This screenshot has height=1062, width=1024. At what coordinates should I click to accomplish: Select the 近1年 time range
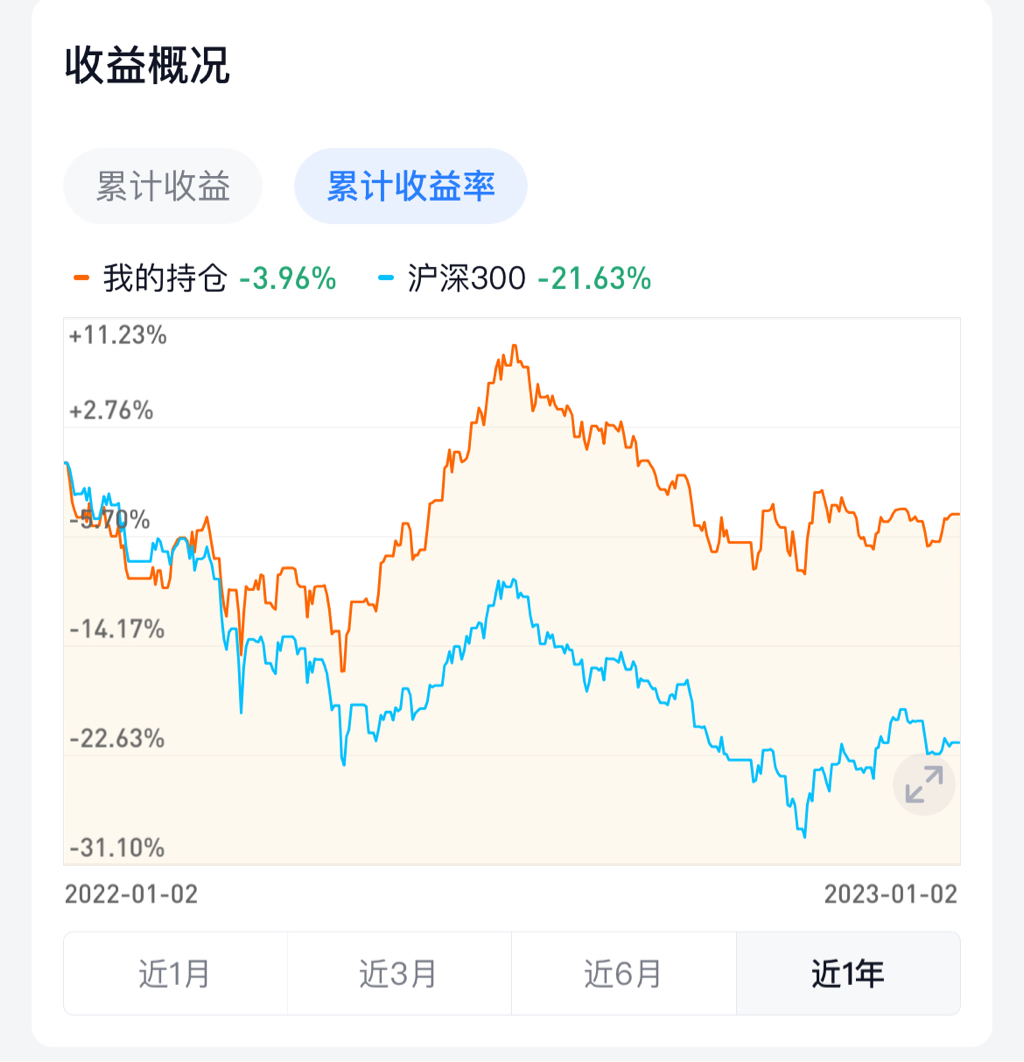pyautogui.click(x=848, y=973)
